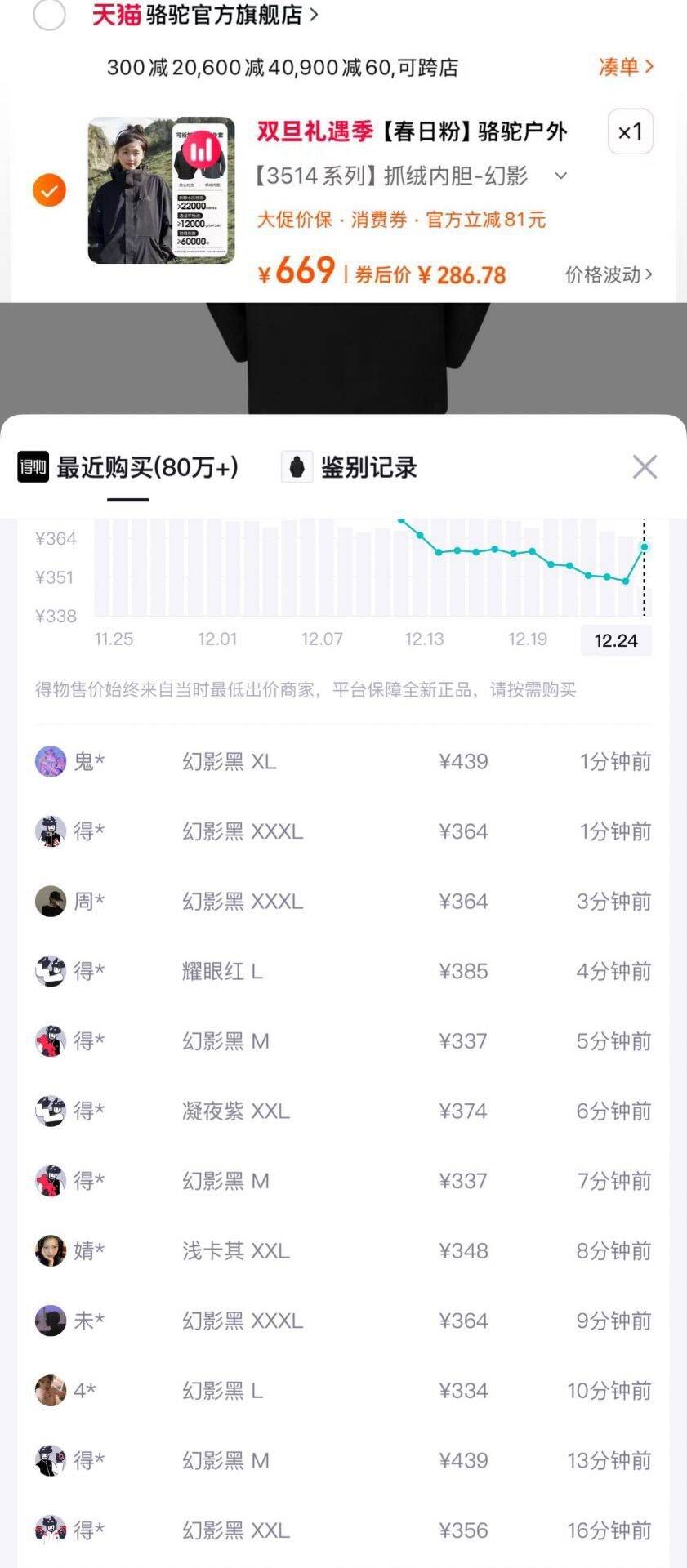Viewport: 687px width, 1568px height.
Task: Select the 最近购买(80万+) tab
Action: tap(144, 467)
